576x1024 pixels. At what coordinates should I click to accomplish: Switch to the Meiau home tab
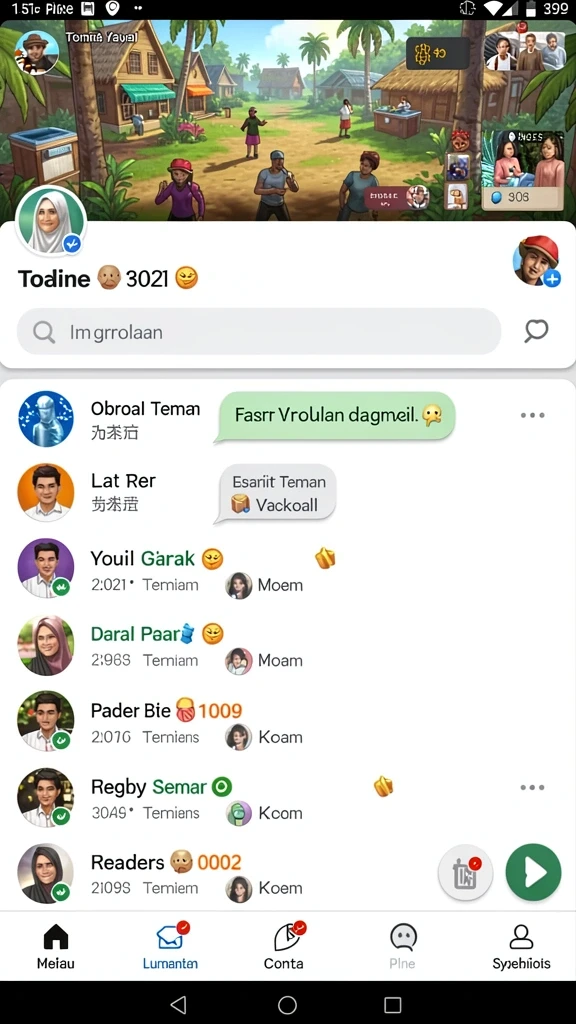56,946
